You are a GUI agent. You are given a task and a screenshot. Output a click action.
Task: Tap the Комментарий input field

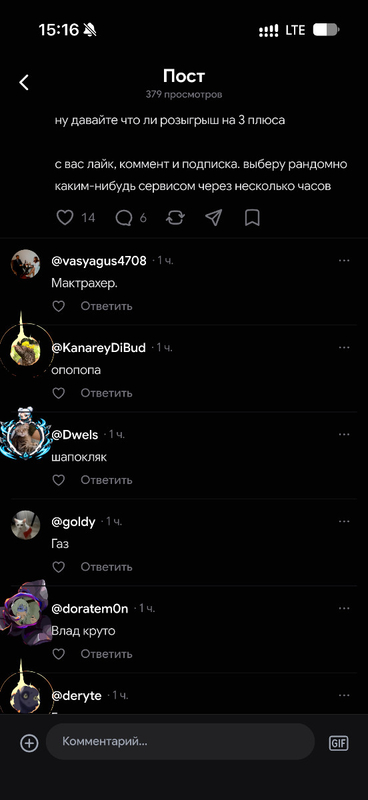point(180,741)
